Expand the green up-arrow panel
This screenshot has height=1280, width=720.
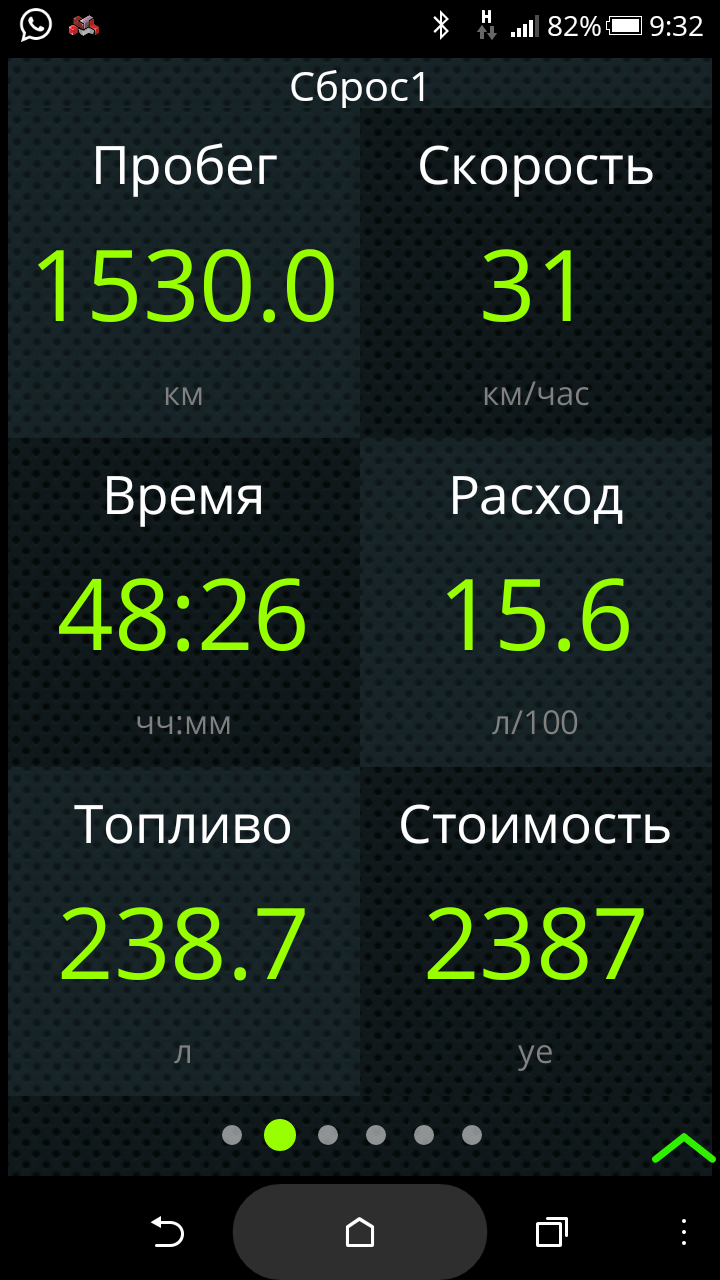tap(684, 1148)
